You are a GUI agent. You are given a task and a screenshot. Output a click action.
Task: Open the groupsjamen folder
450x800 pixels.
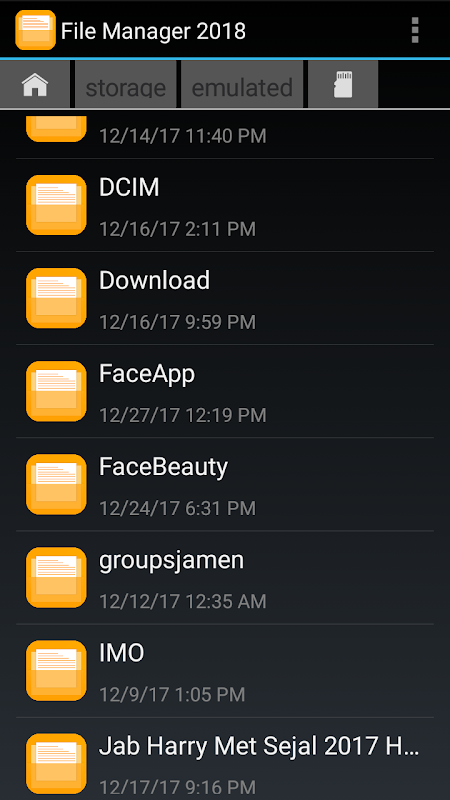pos(225,578)
